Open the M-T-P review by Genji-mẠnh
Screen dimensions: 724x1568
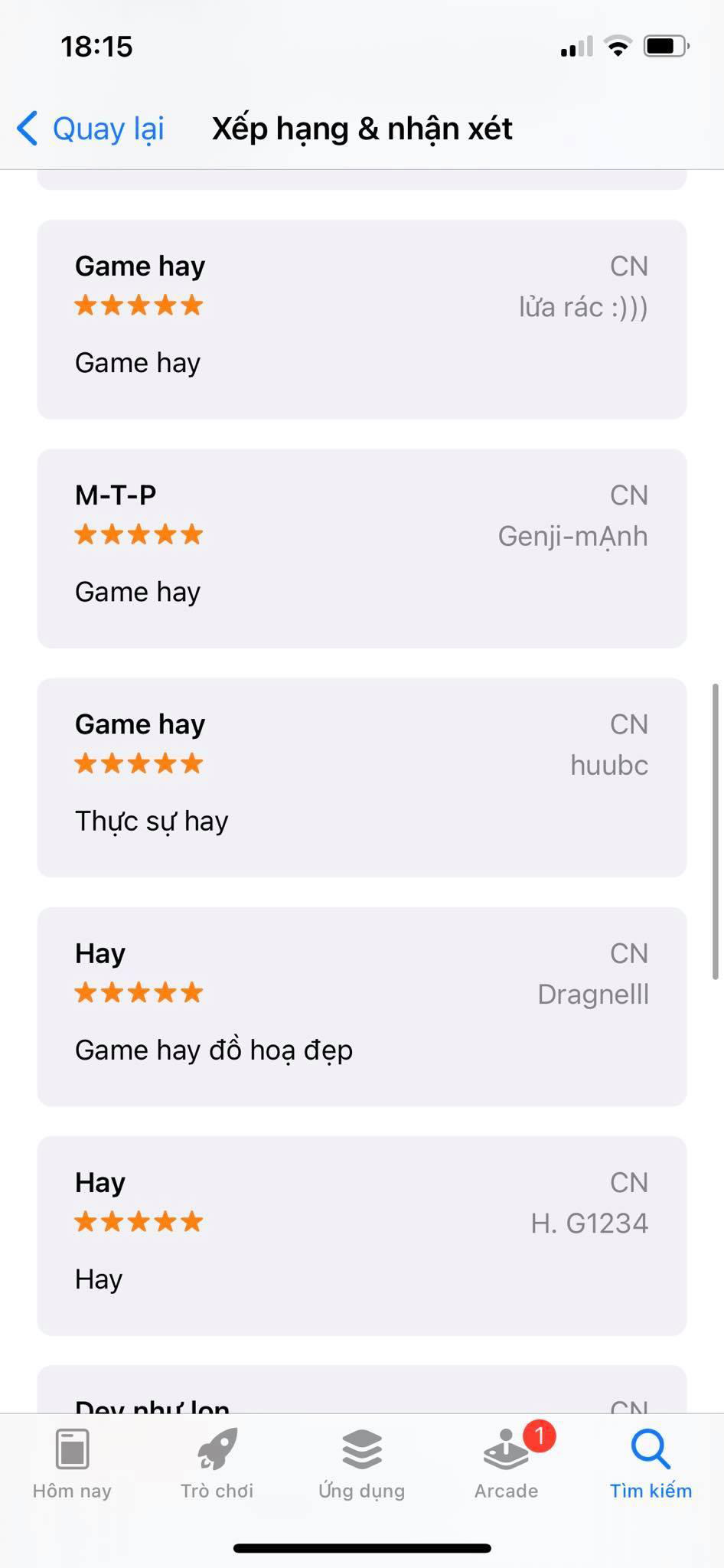point(362,548)
